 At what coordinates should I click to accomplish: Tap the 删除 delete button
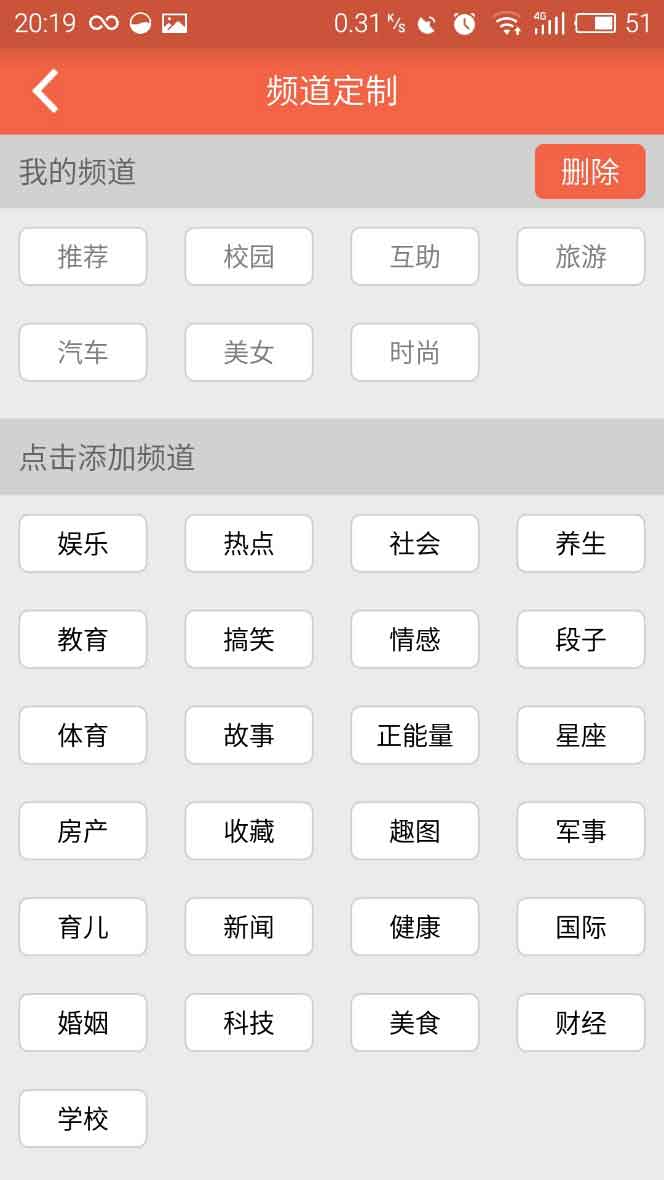click(x=590, y=172)
